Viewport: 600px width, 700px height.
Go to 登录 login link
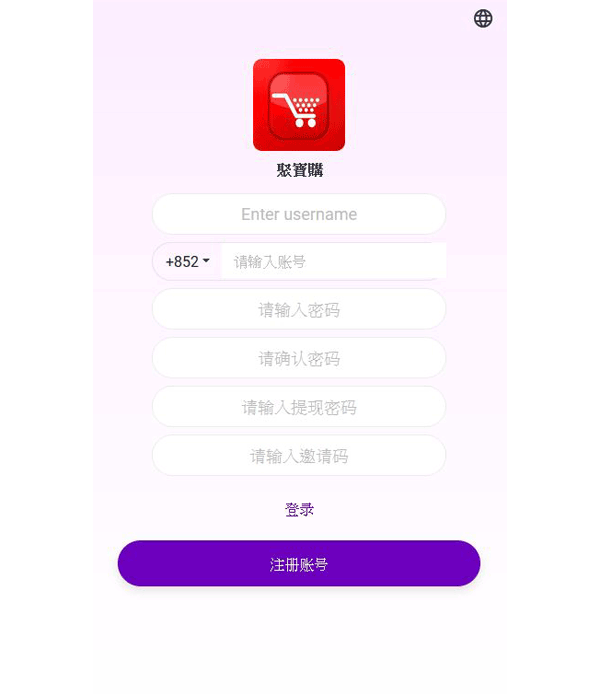[299, 510]
